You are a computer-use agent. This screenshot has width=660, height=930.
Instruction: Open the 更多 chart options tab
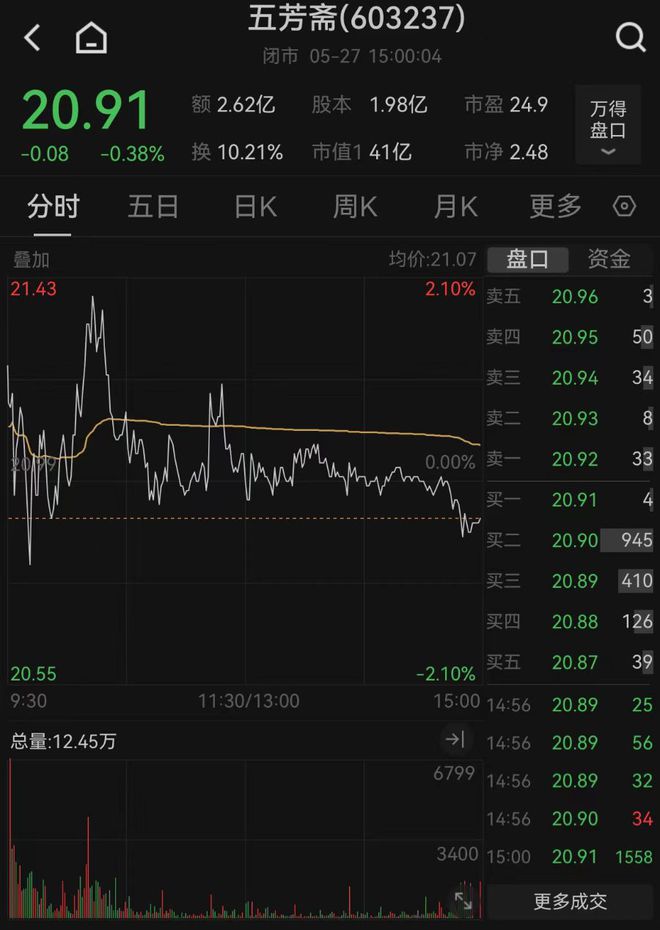point(555,207)
